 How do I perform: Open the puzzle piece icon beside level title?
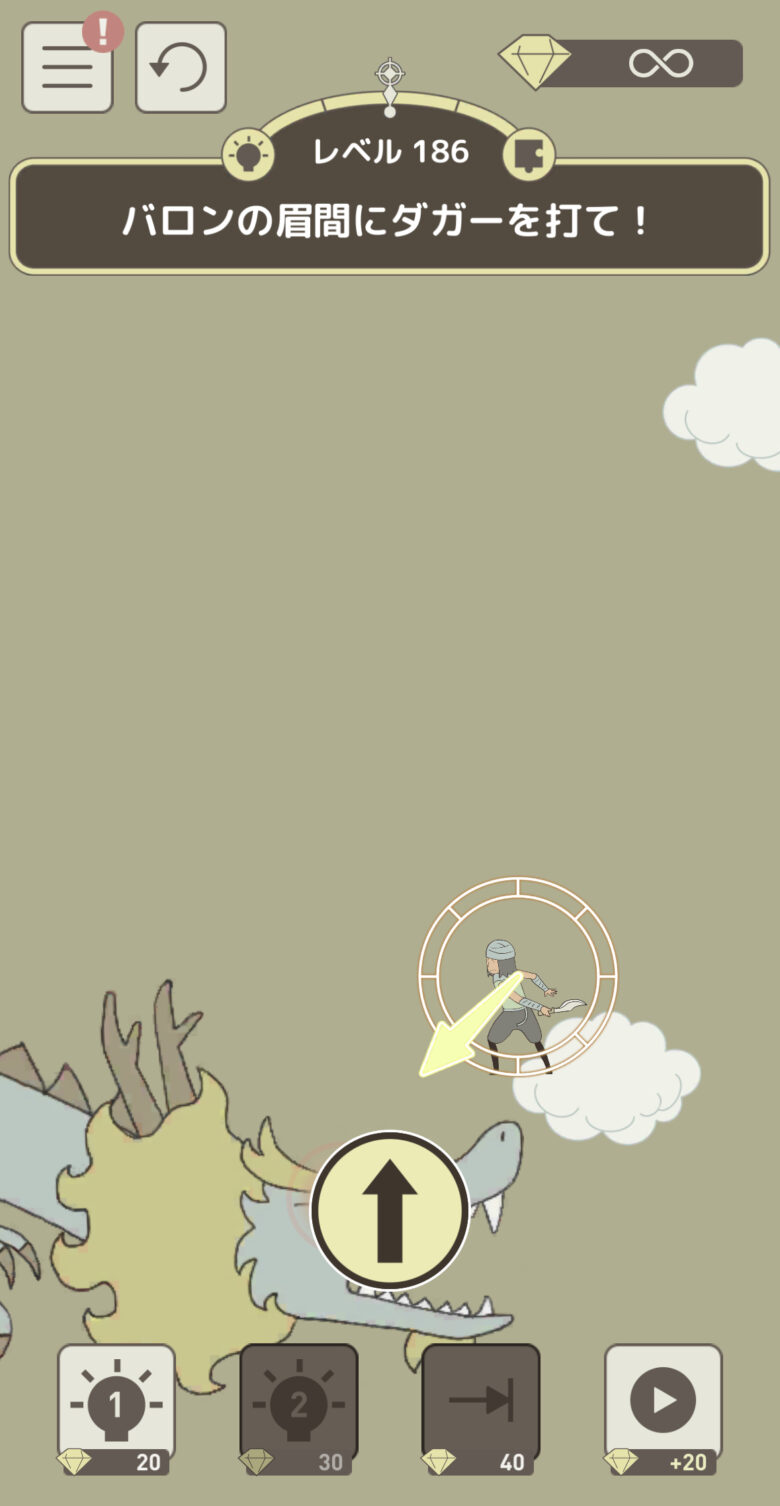[x=528, y=156]
